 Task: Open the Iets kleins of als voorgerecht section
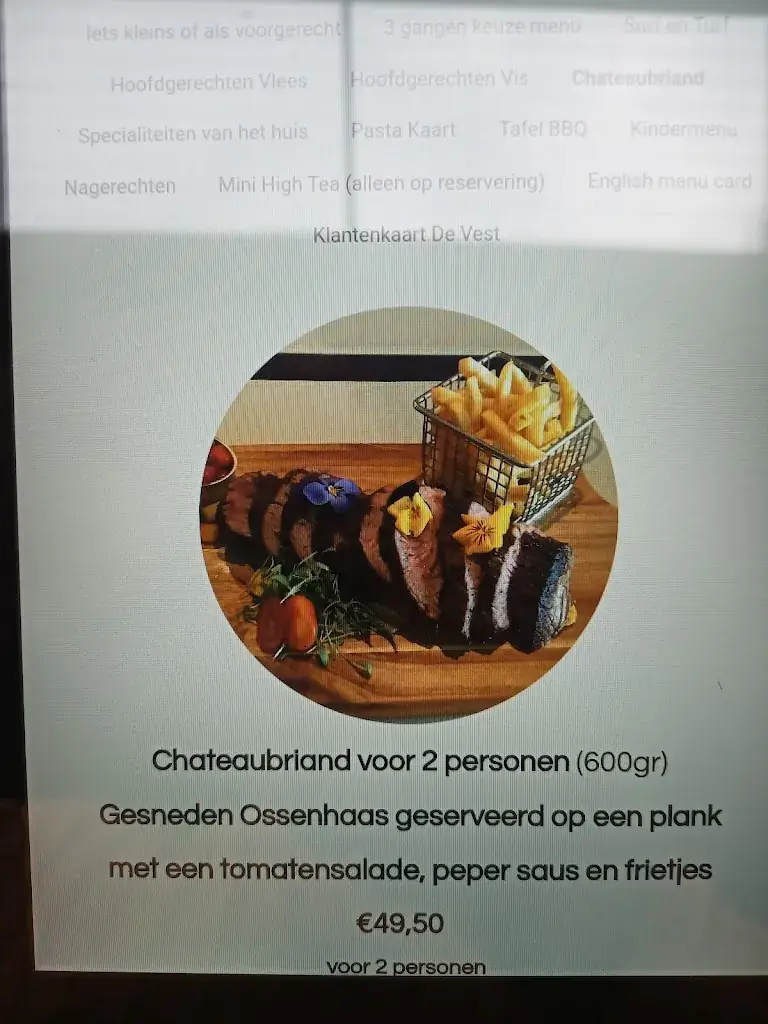coord(213,32)
